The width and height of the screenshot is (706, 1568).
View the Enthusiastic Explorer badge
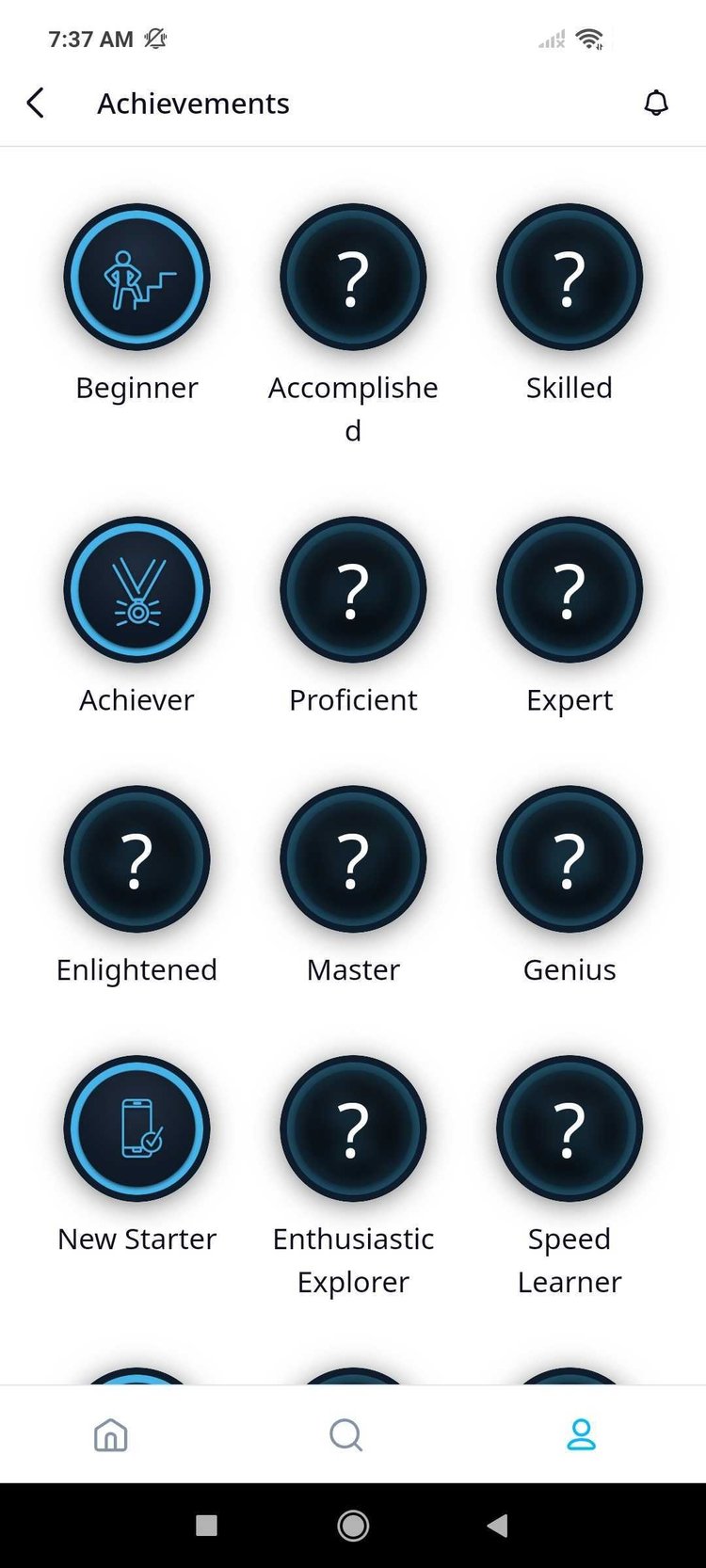tap(353, 1128)
